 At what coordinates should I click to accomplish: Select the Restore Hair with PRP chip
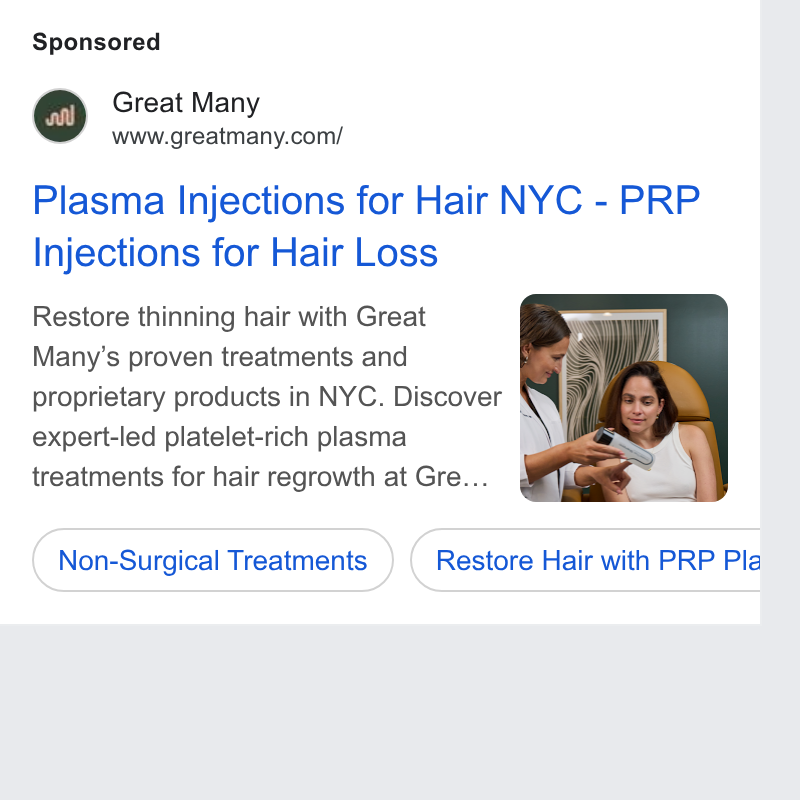click(x=585, y=560)
